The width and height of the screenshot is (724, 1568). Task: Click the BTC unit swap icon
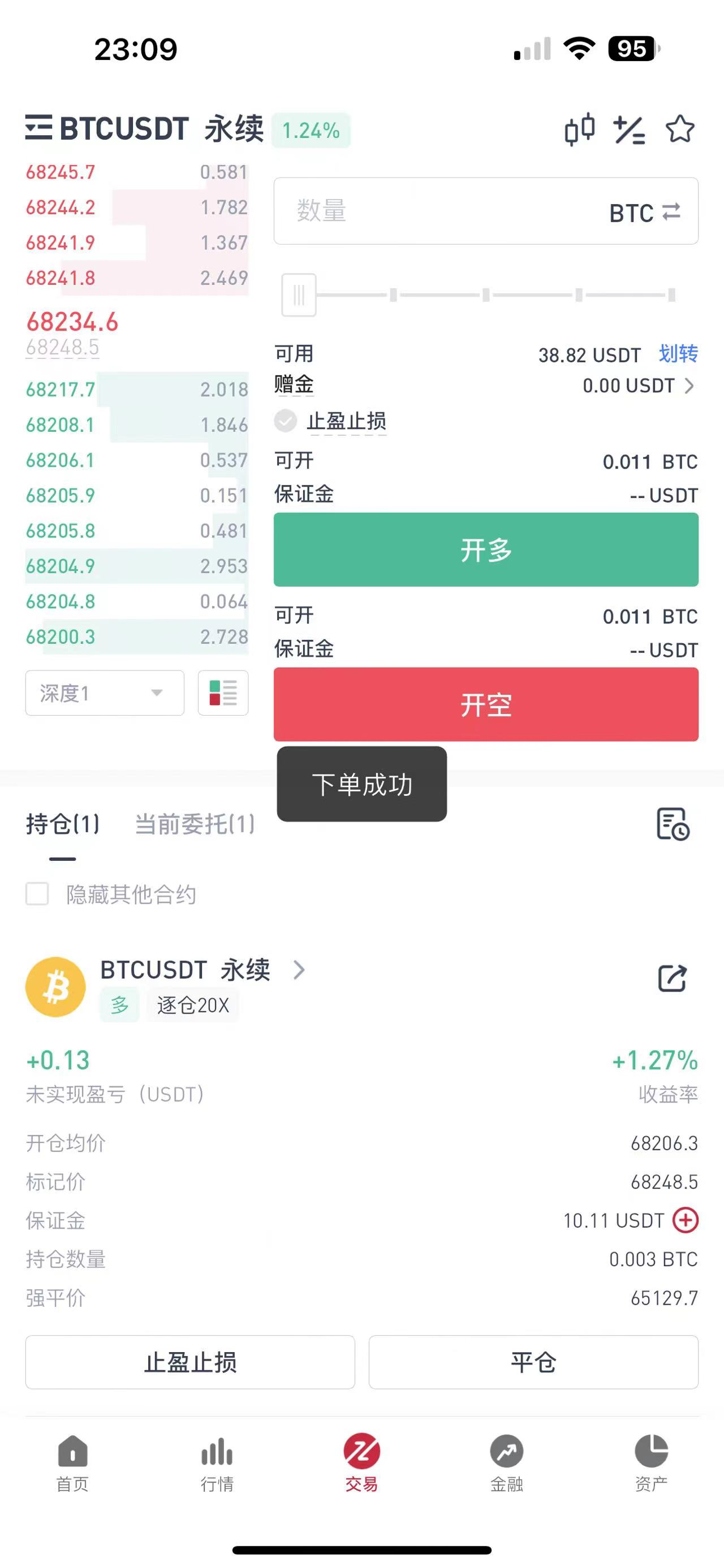tap(671, 212)
